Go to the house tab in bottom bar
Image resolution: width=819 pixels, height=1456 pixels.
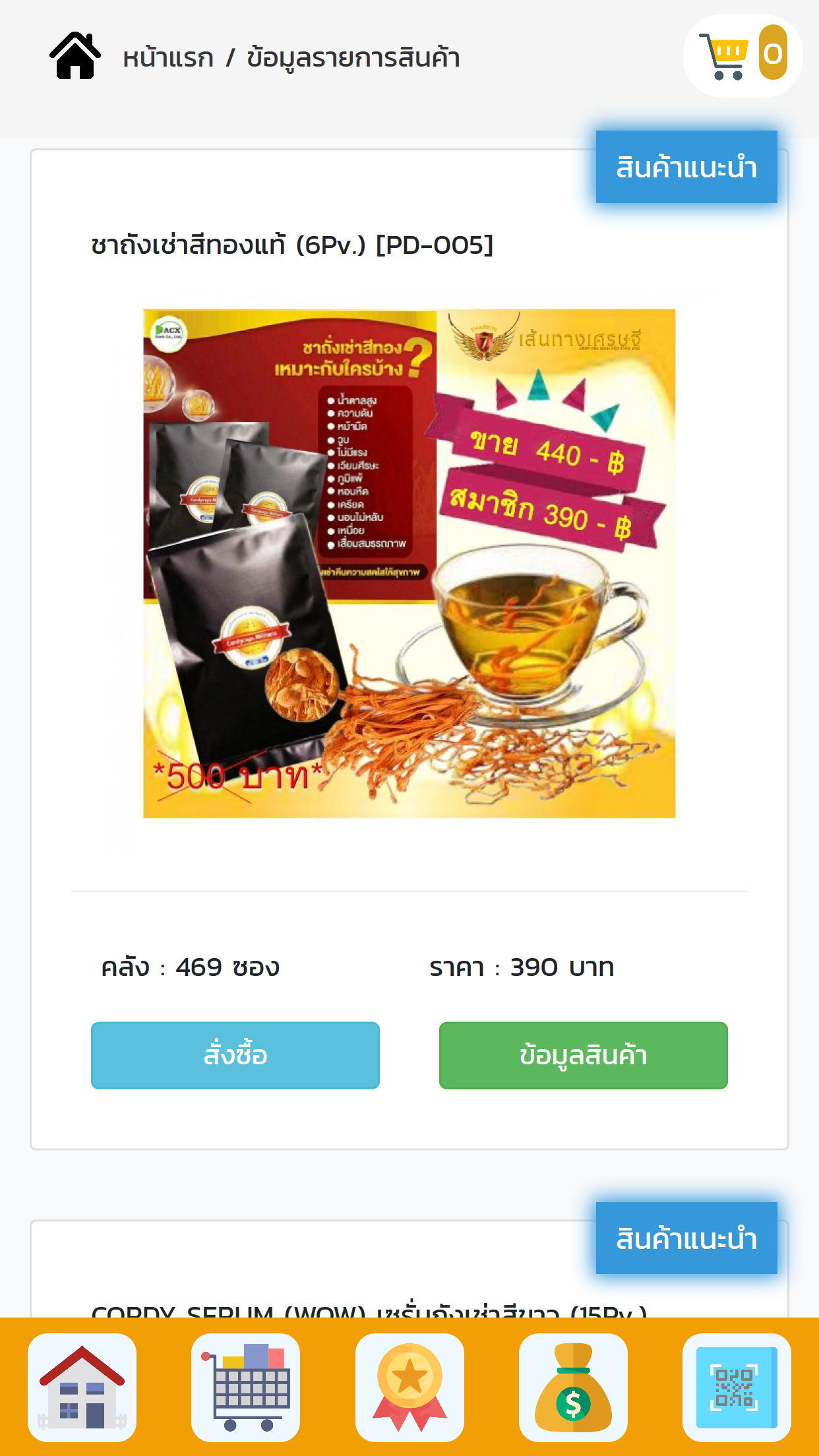(x=82, y=1387)
